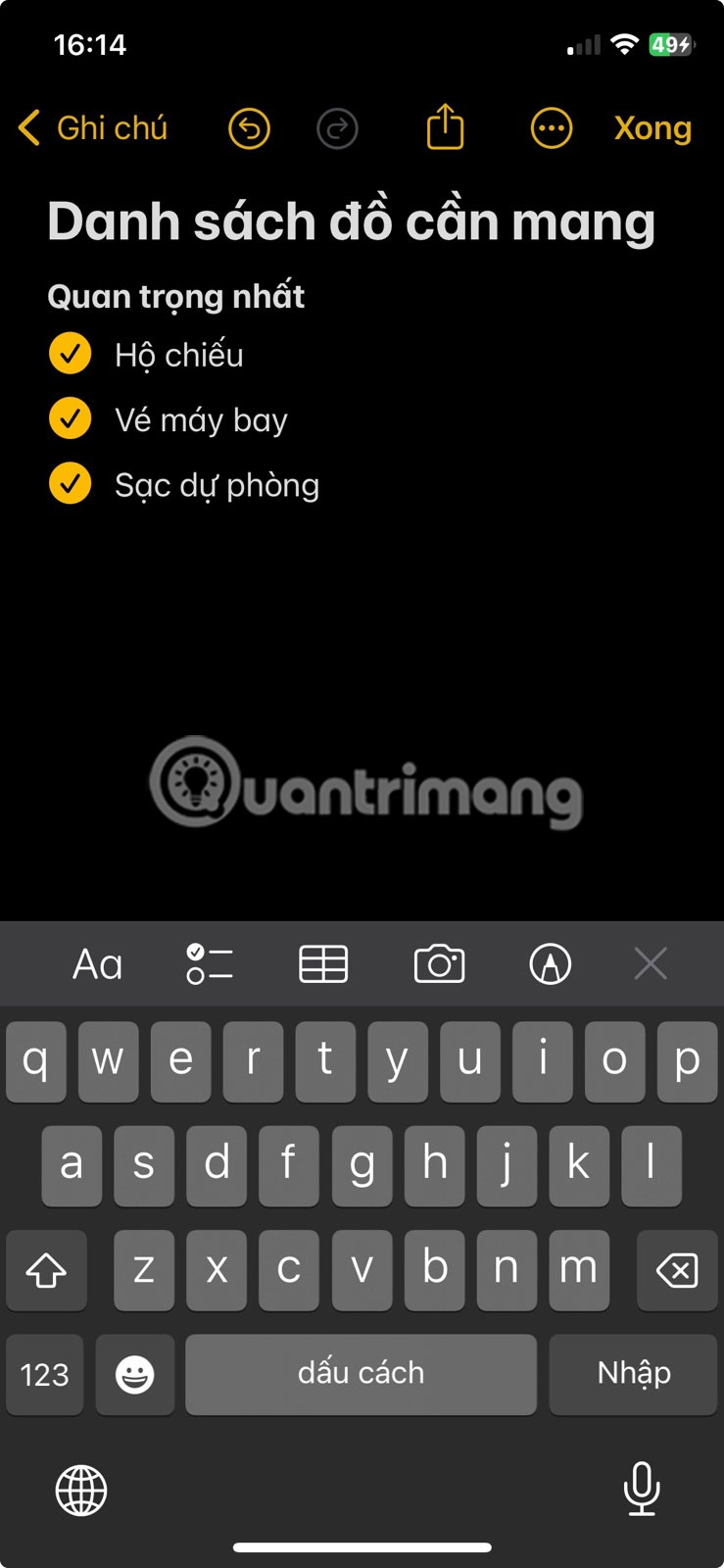
Task: Uncheck the Sạc dự phòng item
Action: (71, 483)
